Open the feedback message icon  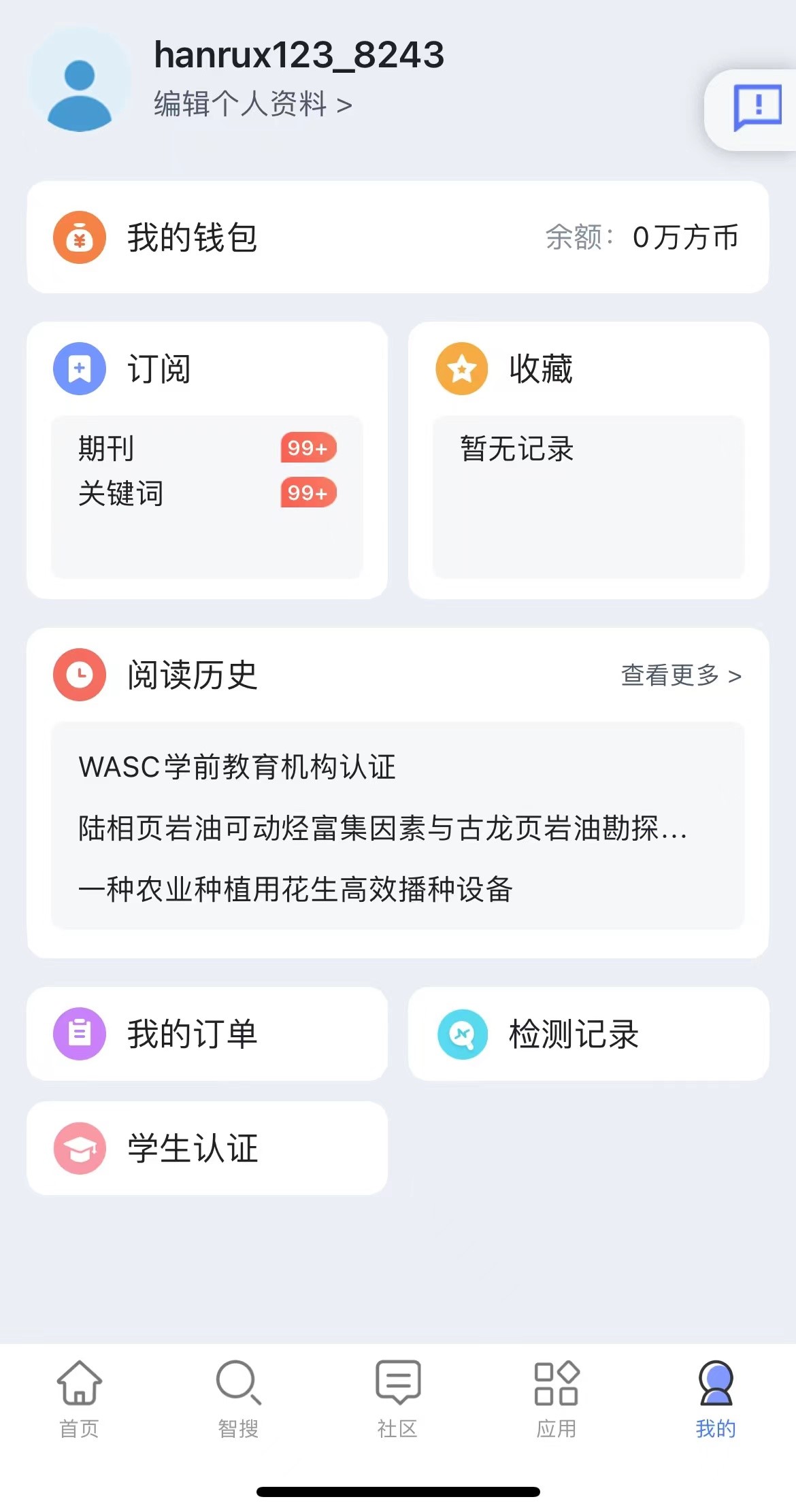pyautogui.click(x=757, y=109)
